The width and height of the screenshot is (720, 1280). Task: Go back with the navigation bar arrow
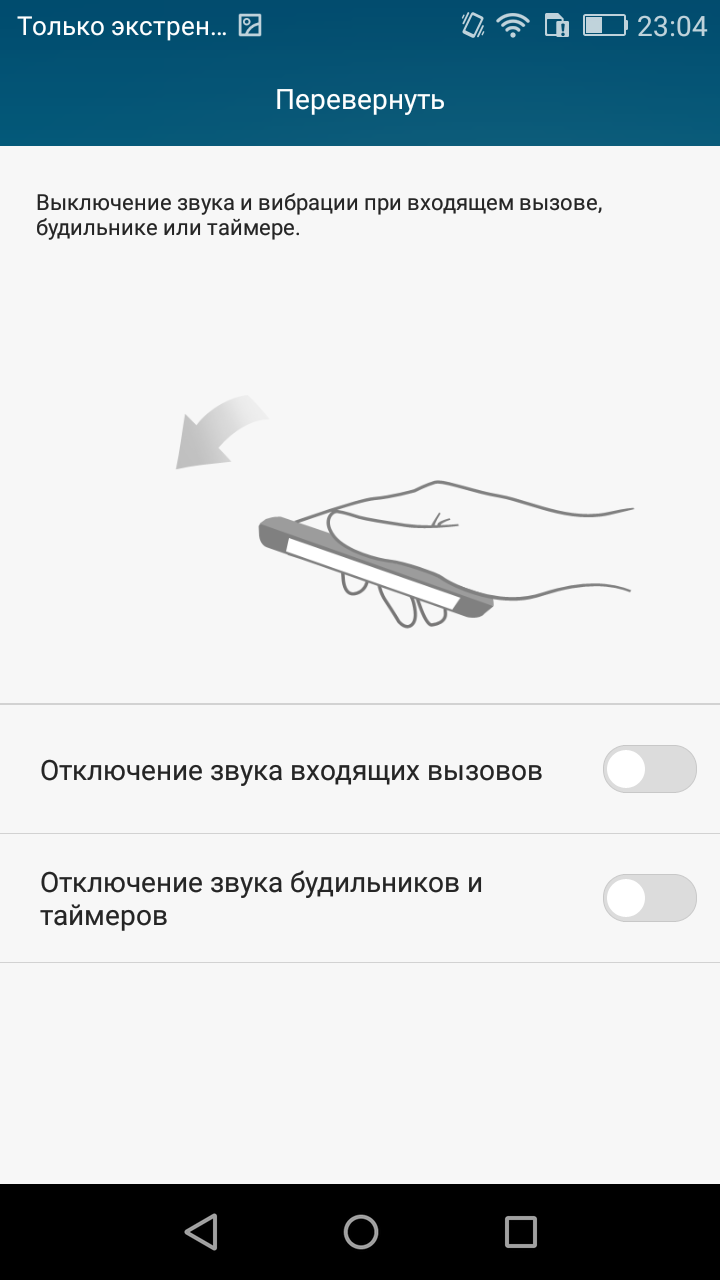(x=201, y=1232)
